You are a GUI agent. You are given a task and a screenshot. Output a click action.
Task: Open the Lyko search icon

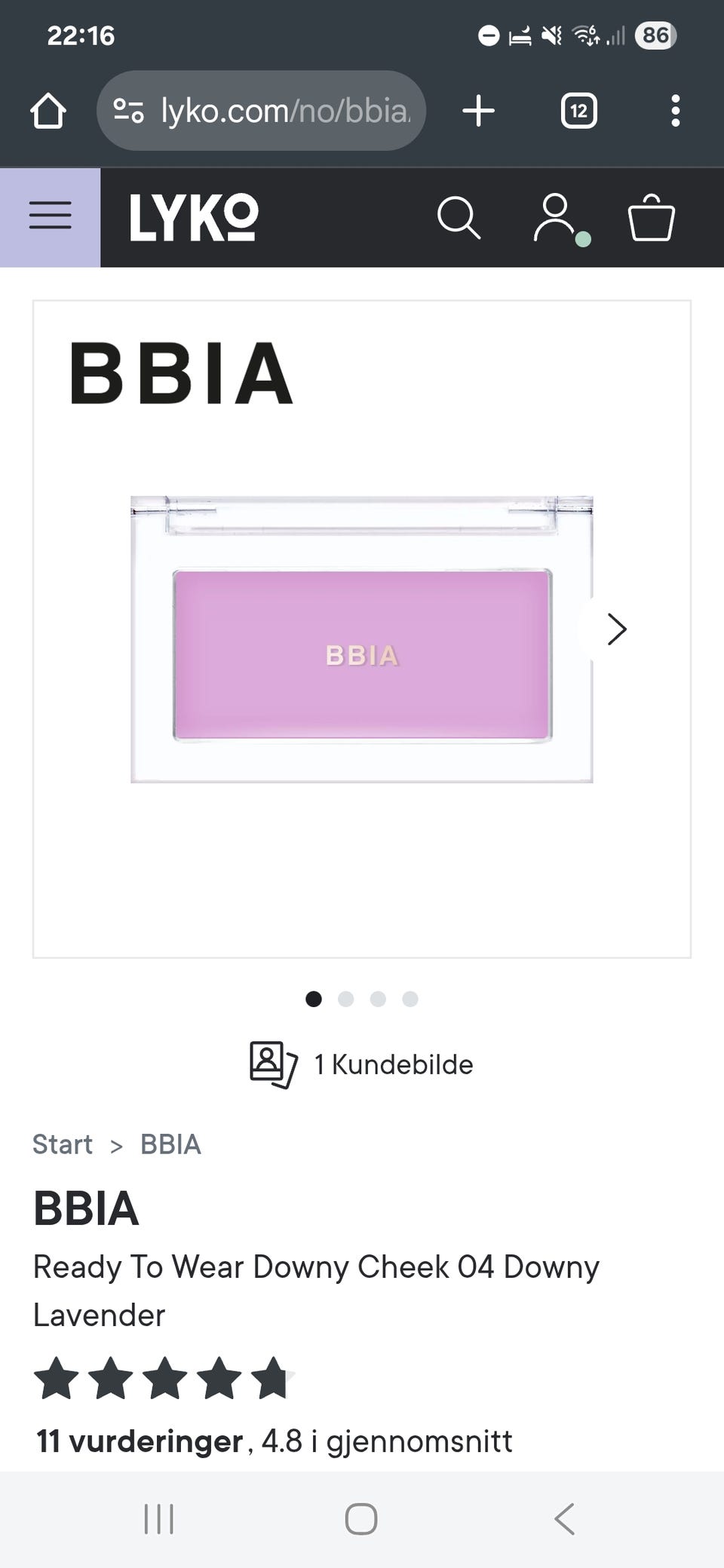coord(460,218)
